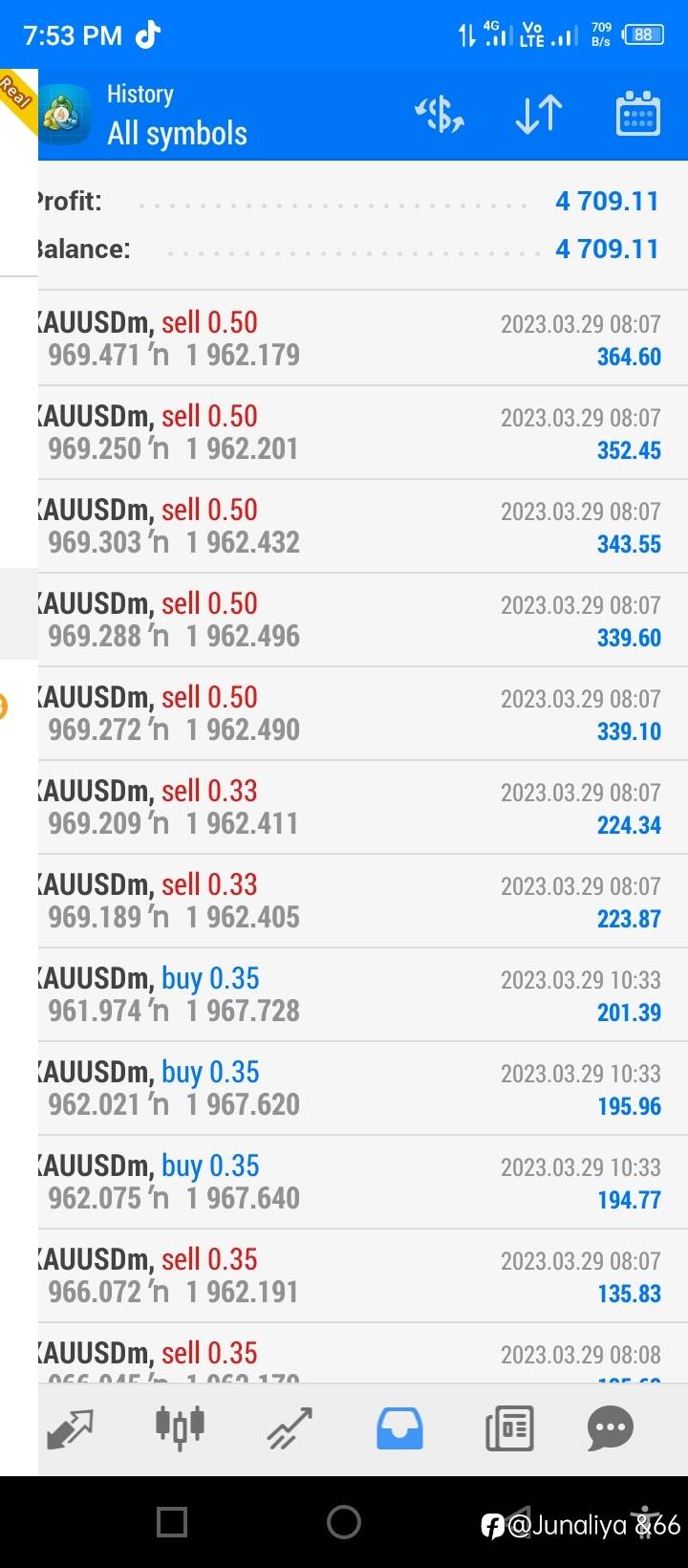Viewport: 688px width, 1568px height.
Task: Expand the buy 0.35 trade with profit 194.77
Action: click(363, 1182)
